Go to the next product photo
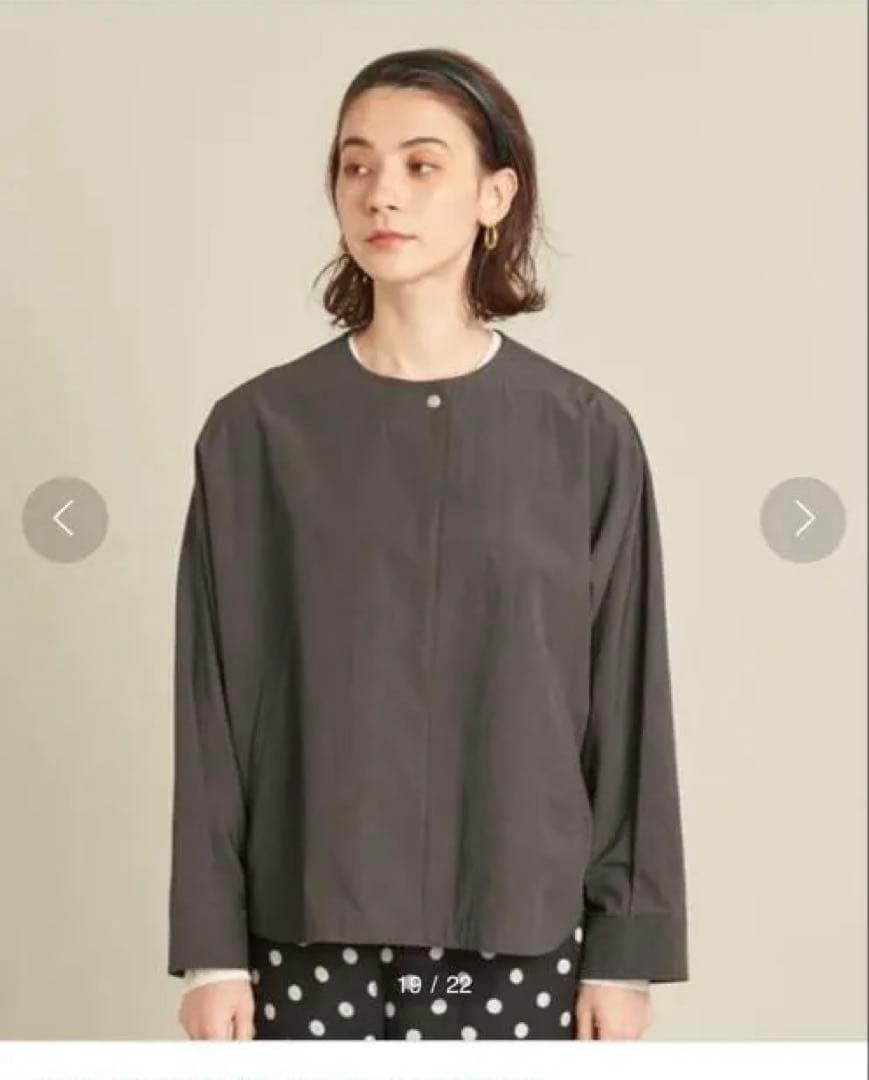Viewport: 869px width, 1080px height. tap(803, 520)
